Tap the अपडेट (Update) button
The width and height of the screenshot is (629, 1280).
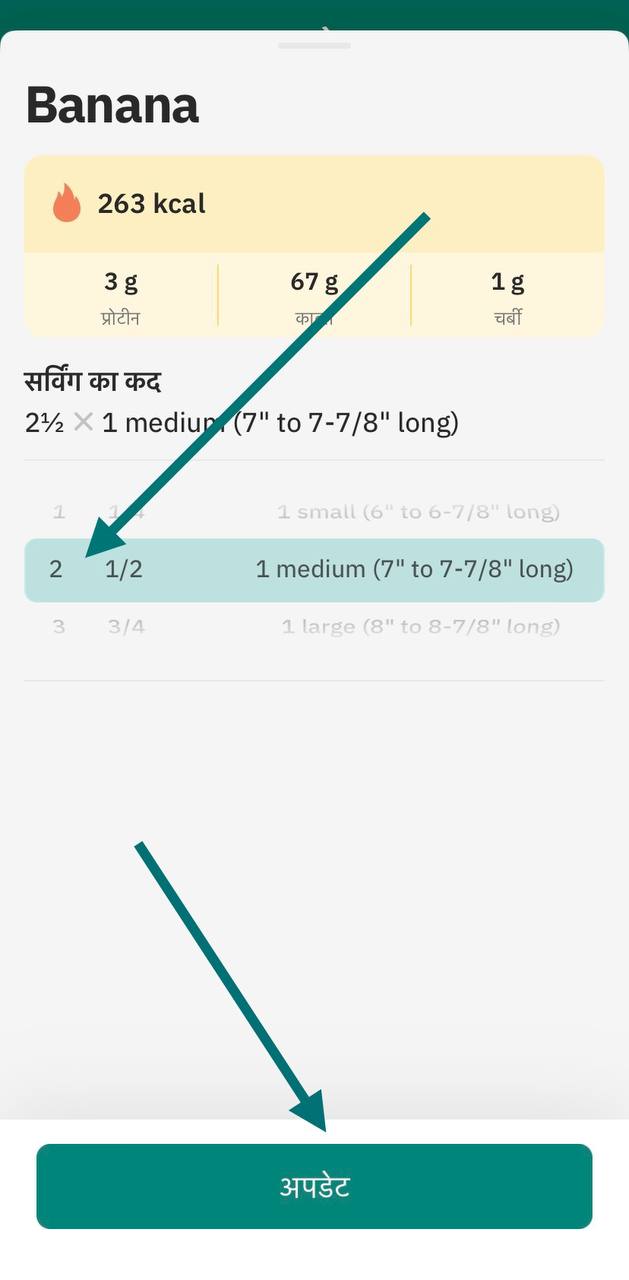tap(314, 1187)
